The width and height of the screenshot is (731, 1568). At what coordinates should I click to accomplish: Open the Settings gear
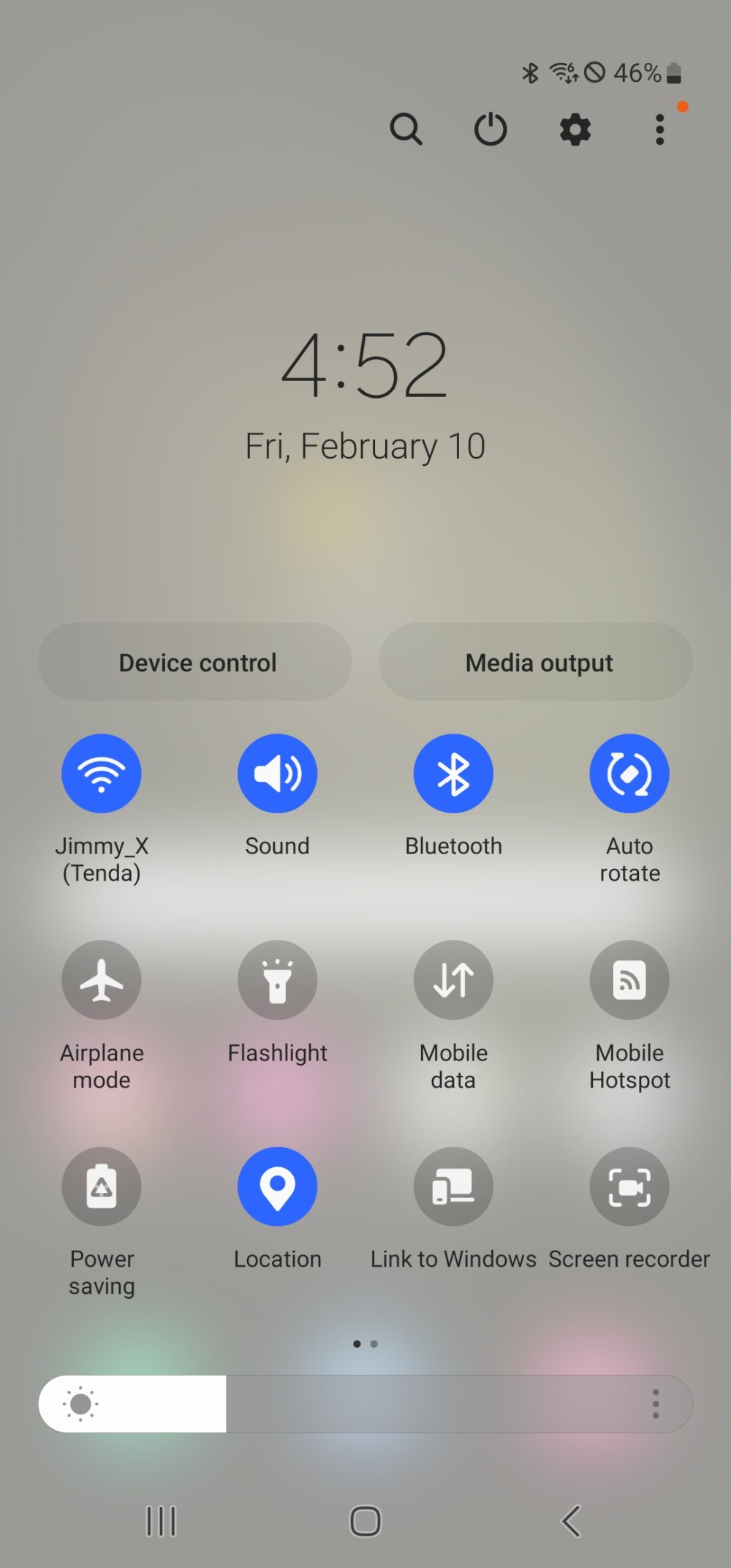click(x=575, y=129)
